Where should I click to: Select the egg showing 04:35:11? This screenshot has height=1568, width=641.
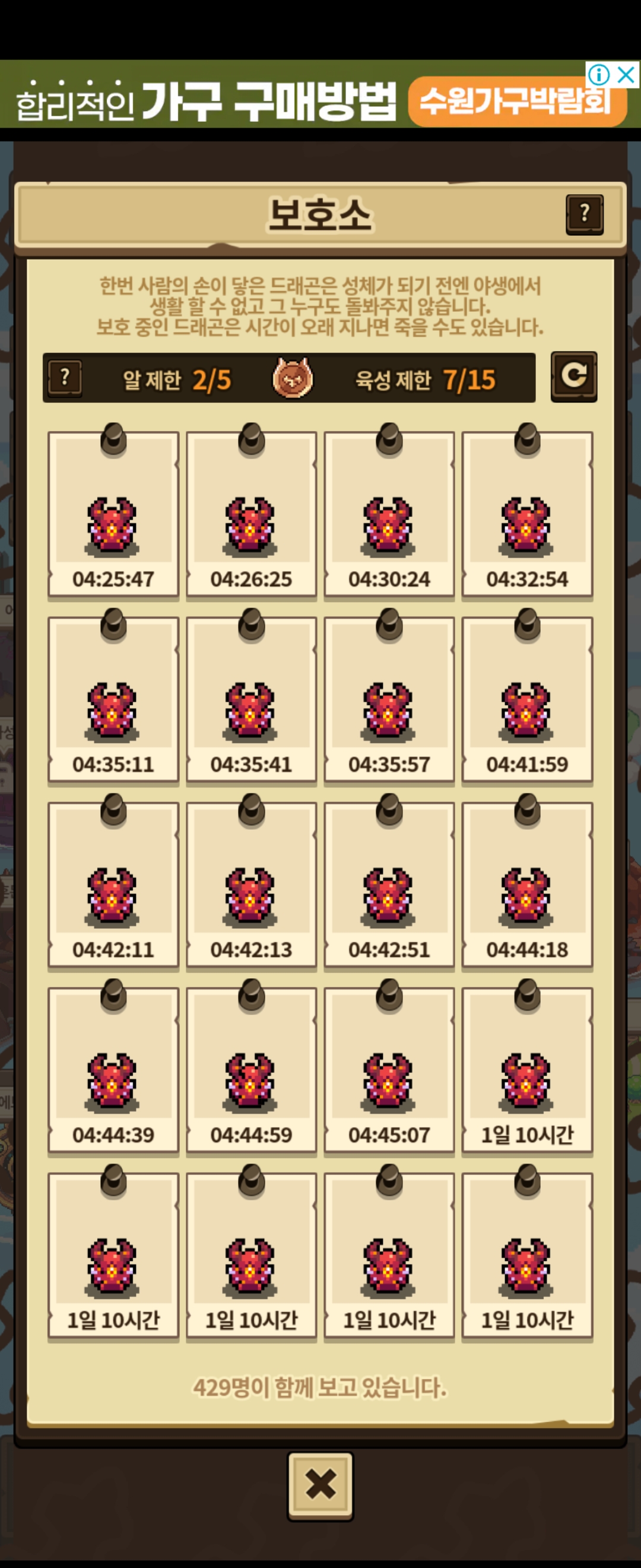[x=113, y=700]
